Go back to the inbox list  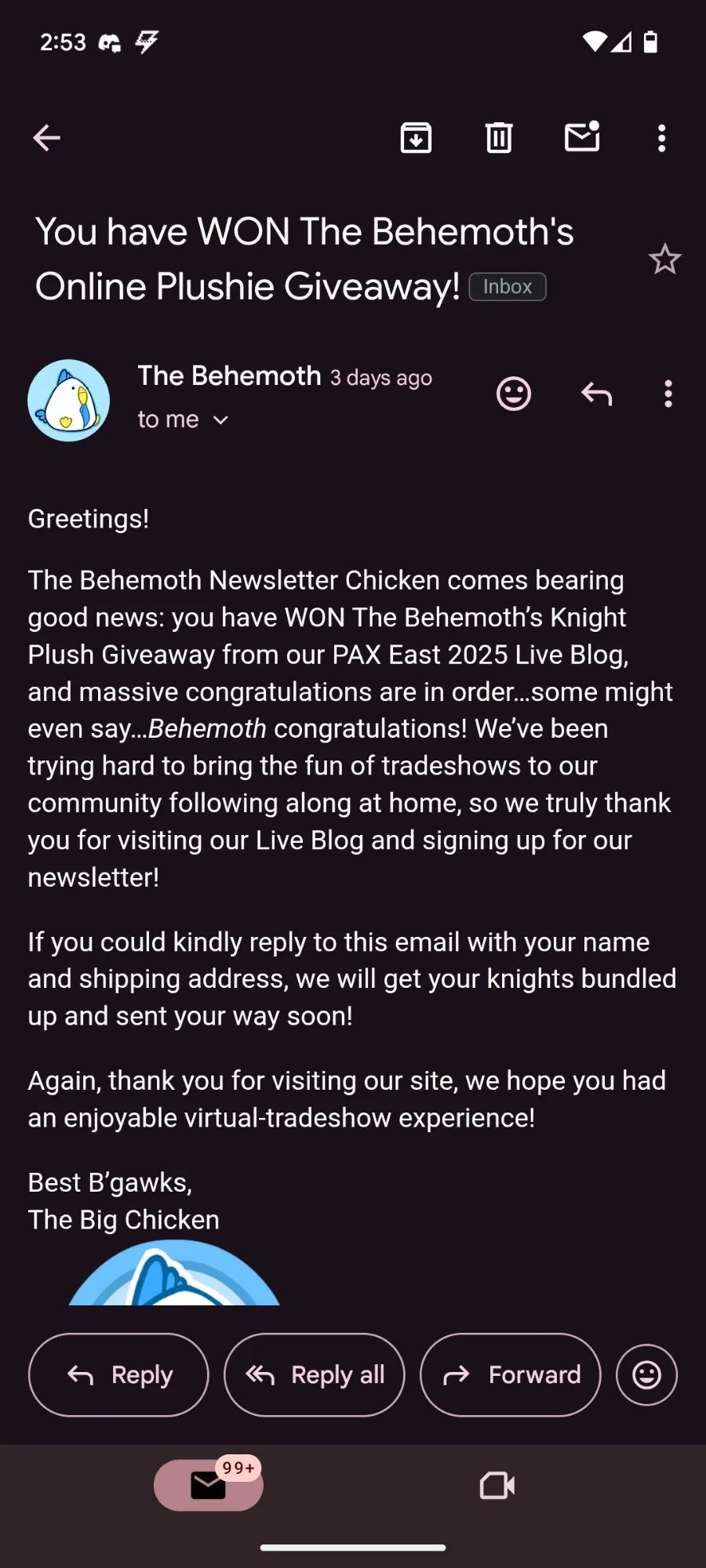click(47, 138)
